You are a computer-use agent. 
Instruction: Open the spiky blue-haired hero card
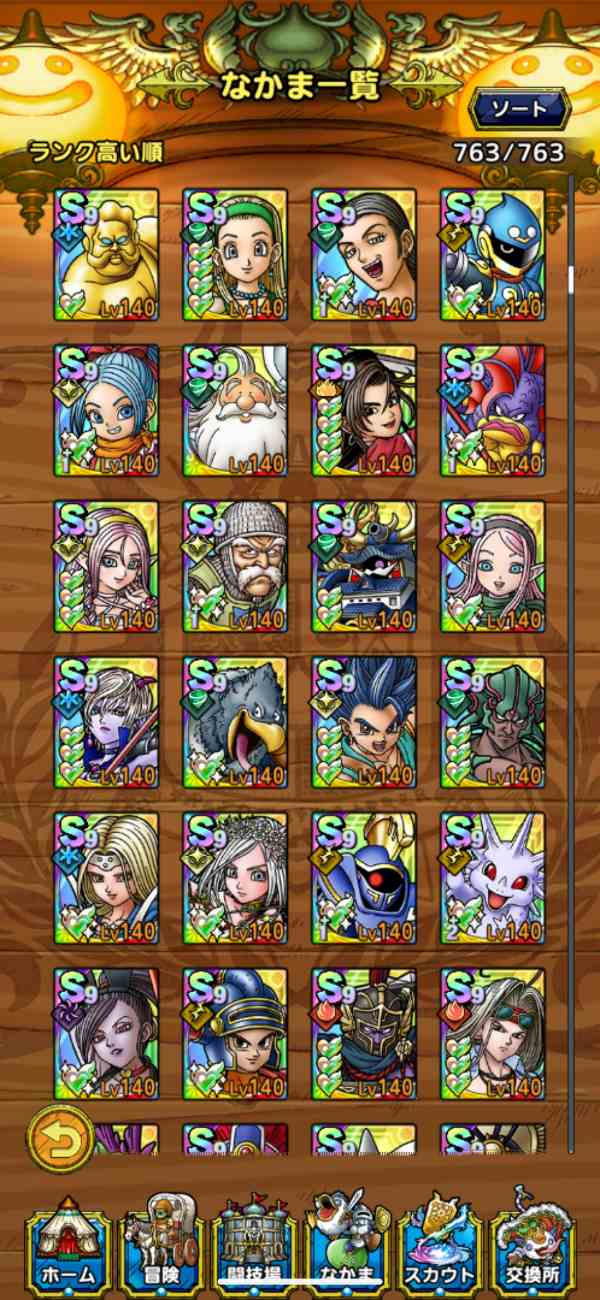click(x=364, y=722)
